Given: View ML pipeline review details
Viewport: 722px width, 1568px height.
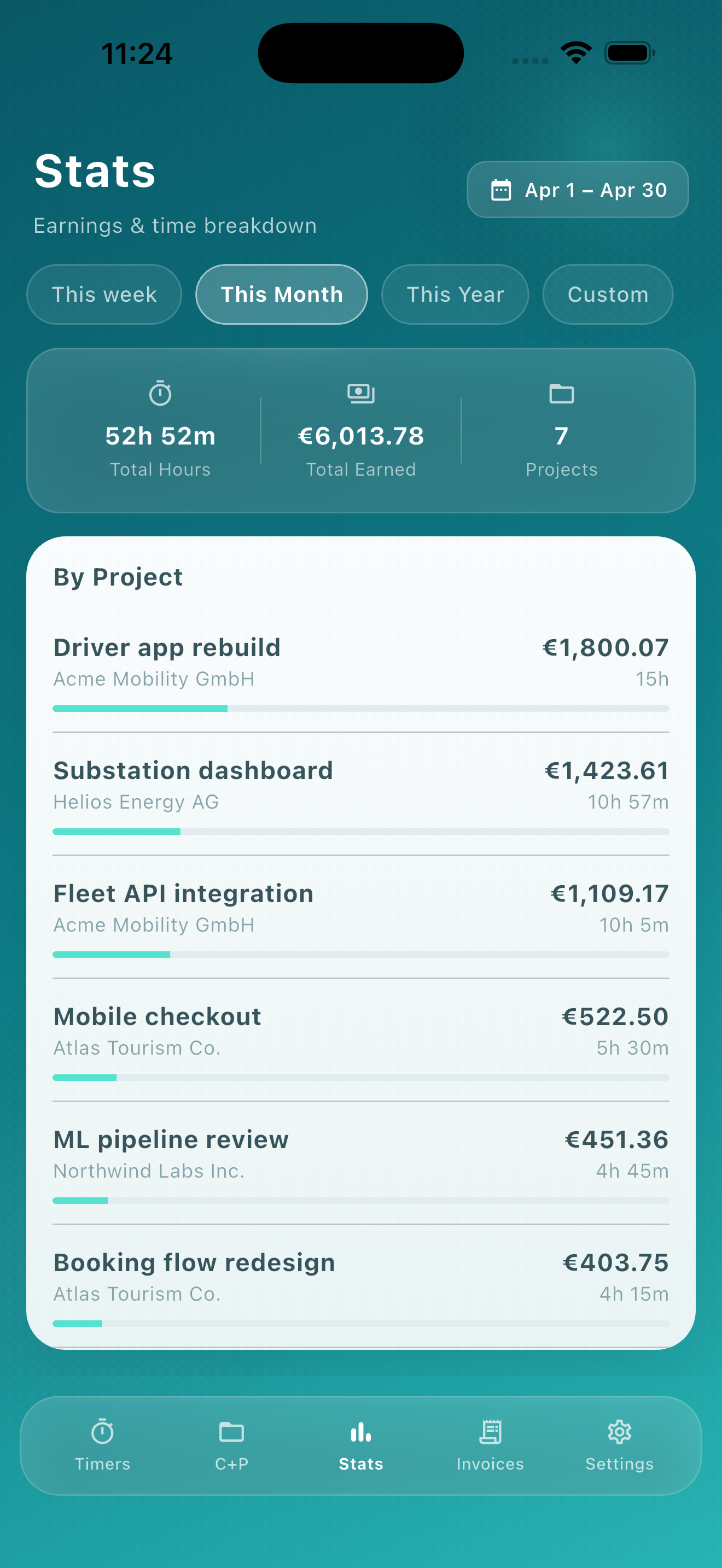Looking at the screenshot, I should pyautogui.click(x=360, y=1155).
